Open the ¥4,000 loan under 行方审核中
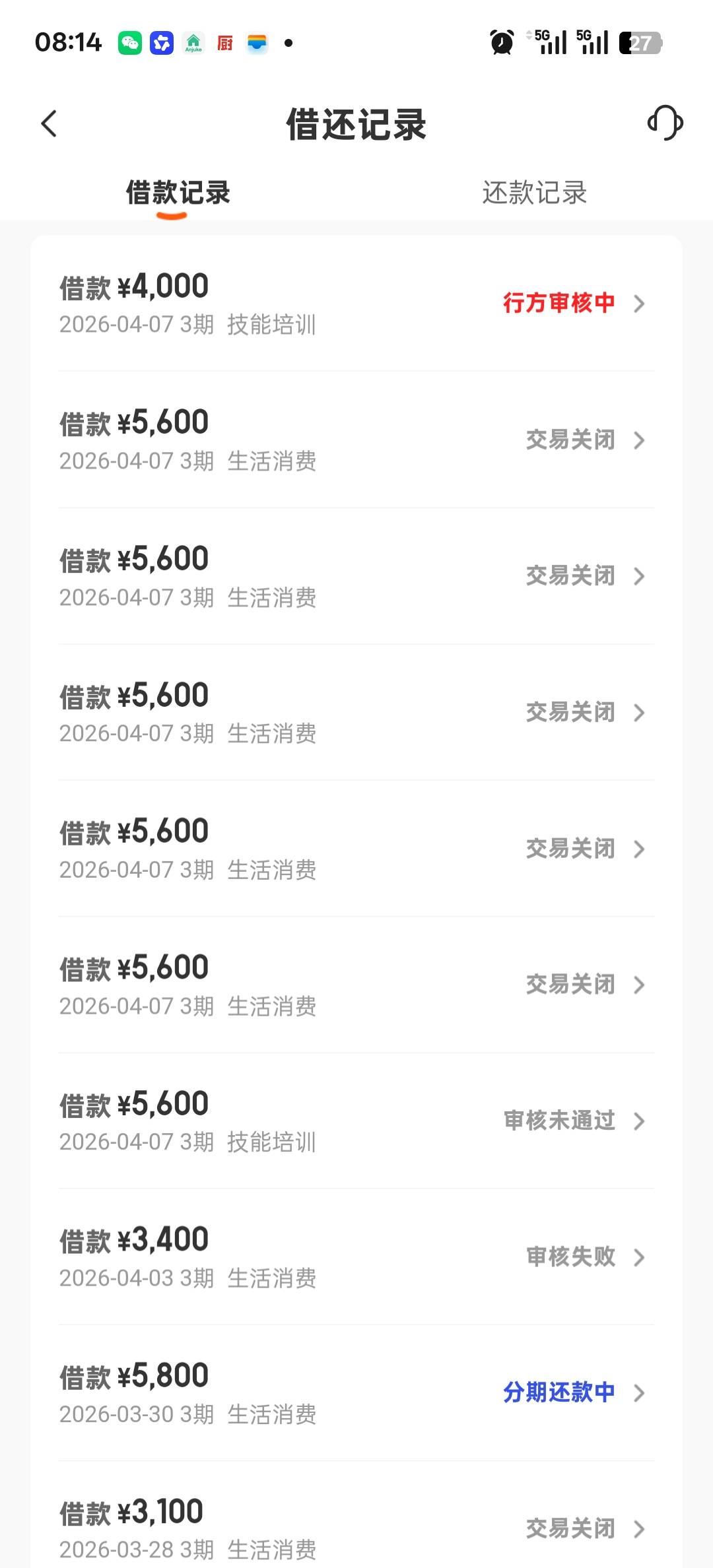The width and height of the screenshot is (713, 1568). pyautogui.click(x=356, y=304)
